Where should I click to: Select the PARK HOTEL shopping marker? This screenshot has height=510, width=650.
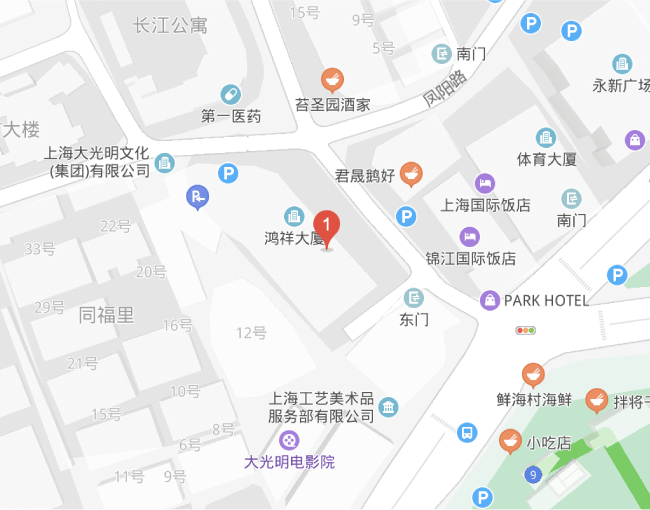490,299
